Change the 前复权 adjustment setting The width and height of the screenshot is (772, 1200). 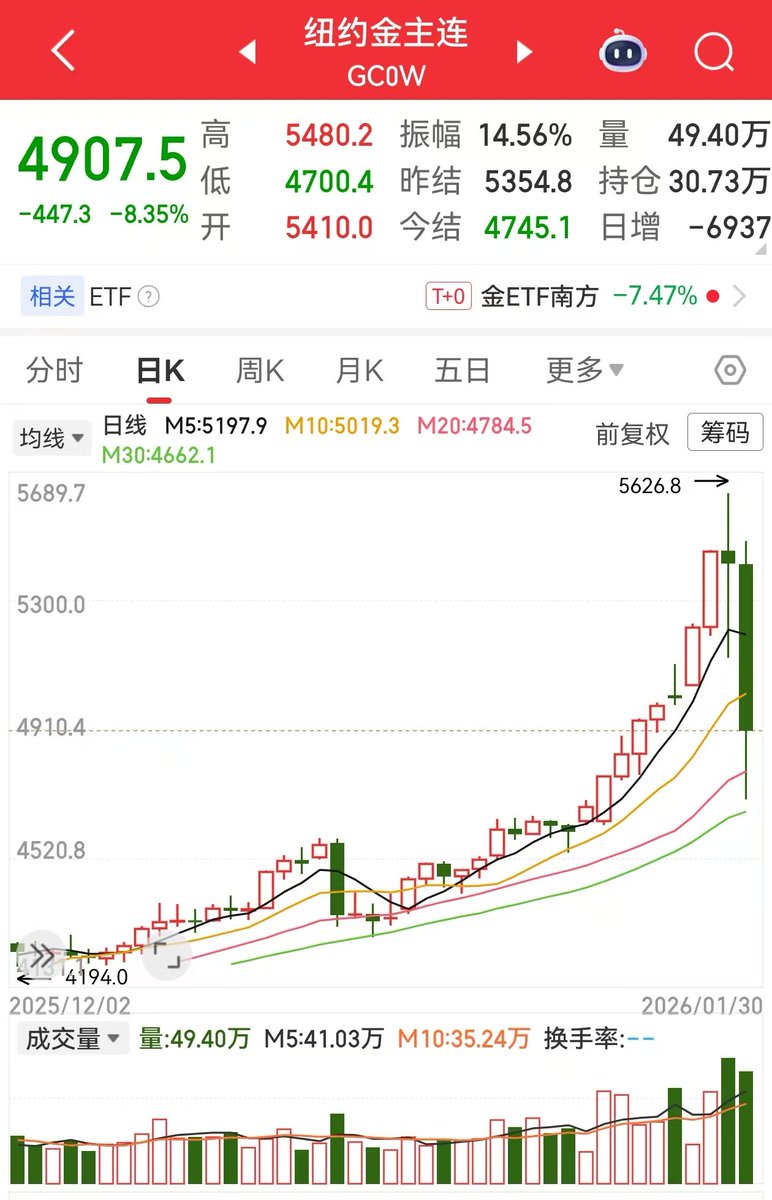point(632,434)
